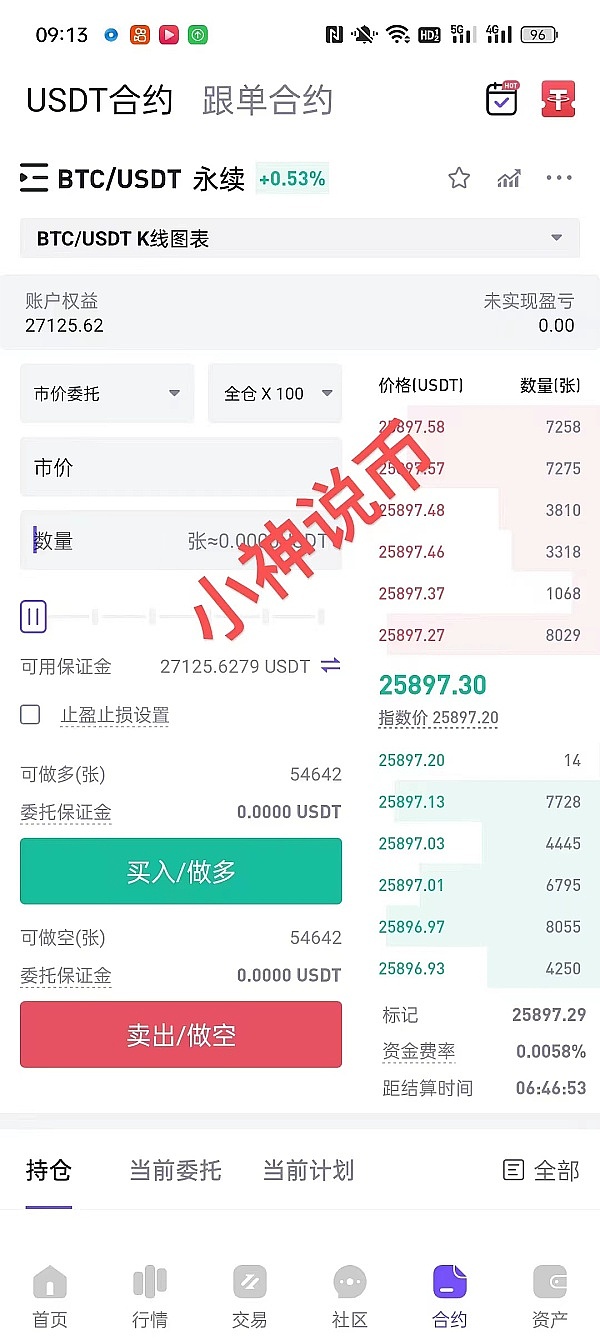Image resolution: width=600 pixels, height=1340 pixels.
Task: Open the 市价委托 order type dropdown
Action: point(106,393)
